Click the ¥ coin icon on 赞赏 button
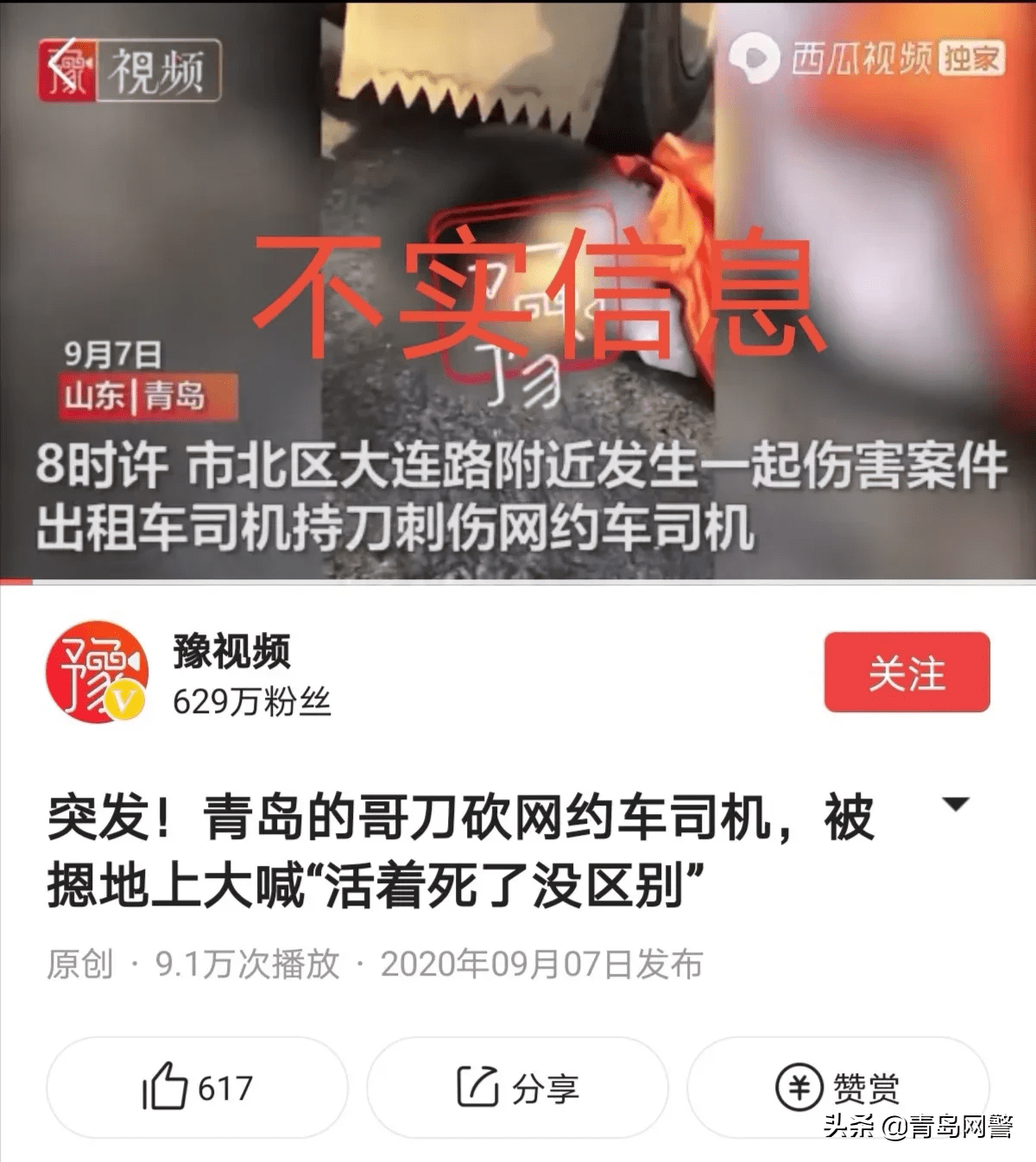The image size is (1036, 1162). (x=799, y=1088)
